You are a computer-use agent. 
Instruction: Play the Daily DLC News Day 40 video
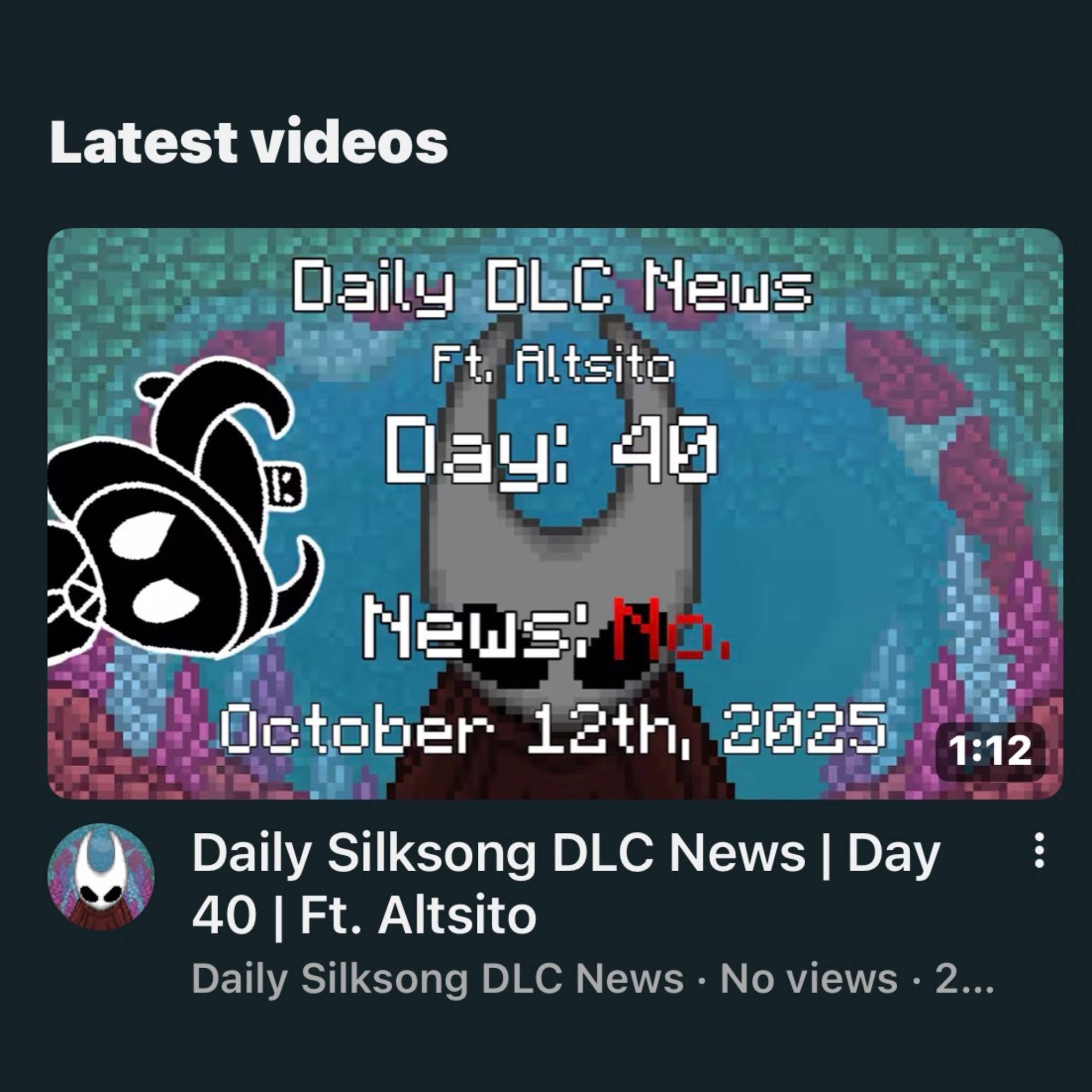tap(554, 513)
